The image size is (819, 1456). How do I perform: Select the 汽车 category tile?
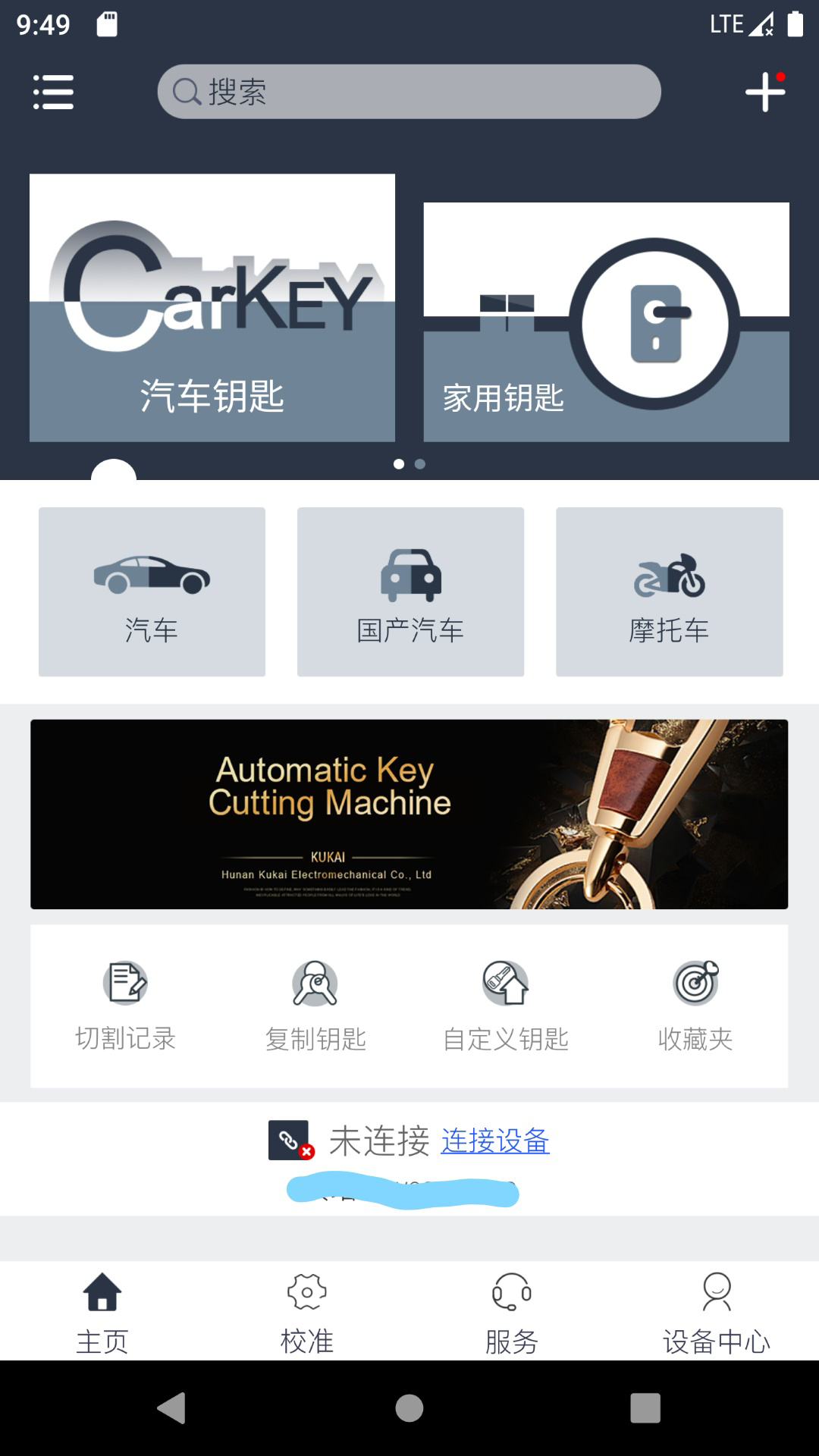(x=152, y=591)
